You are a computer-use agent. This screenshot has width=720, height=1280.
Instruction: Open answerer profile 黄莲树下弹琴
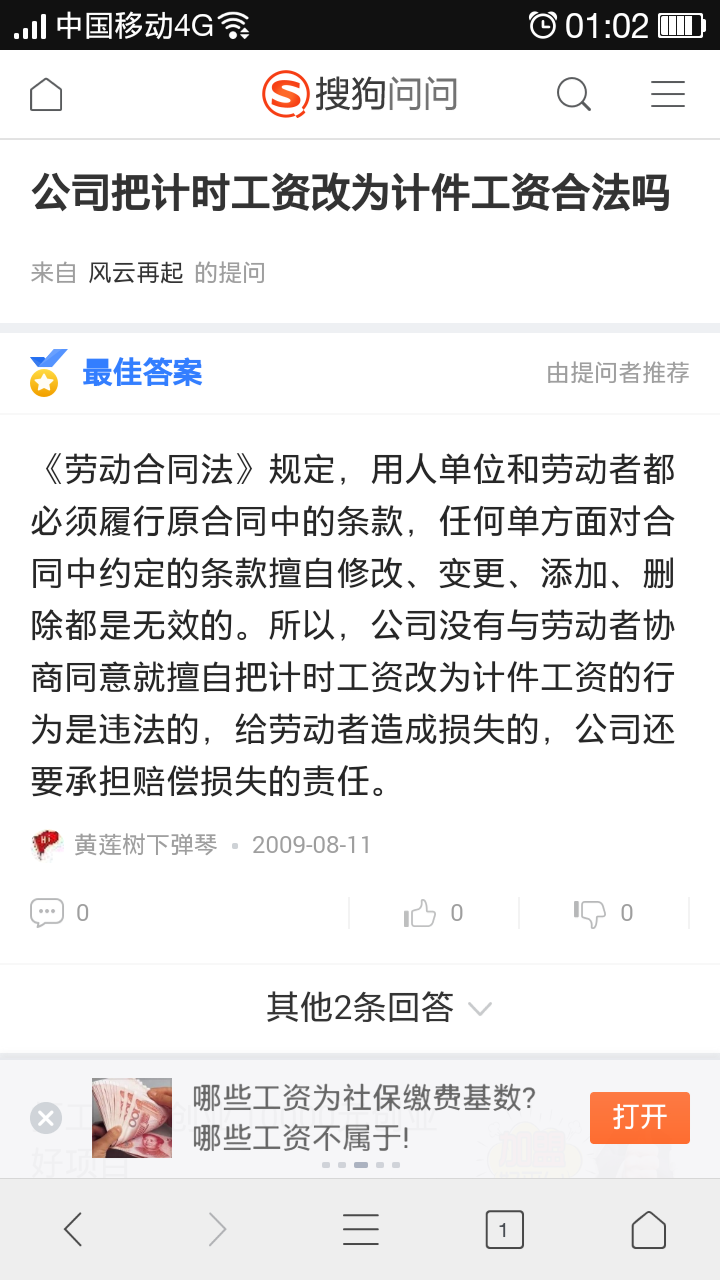[x=145, y=845]
